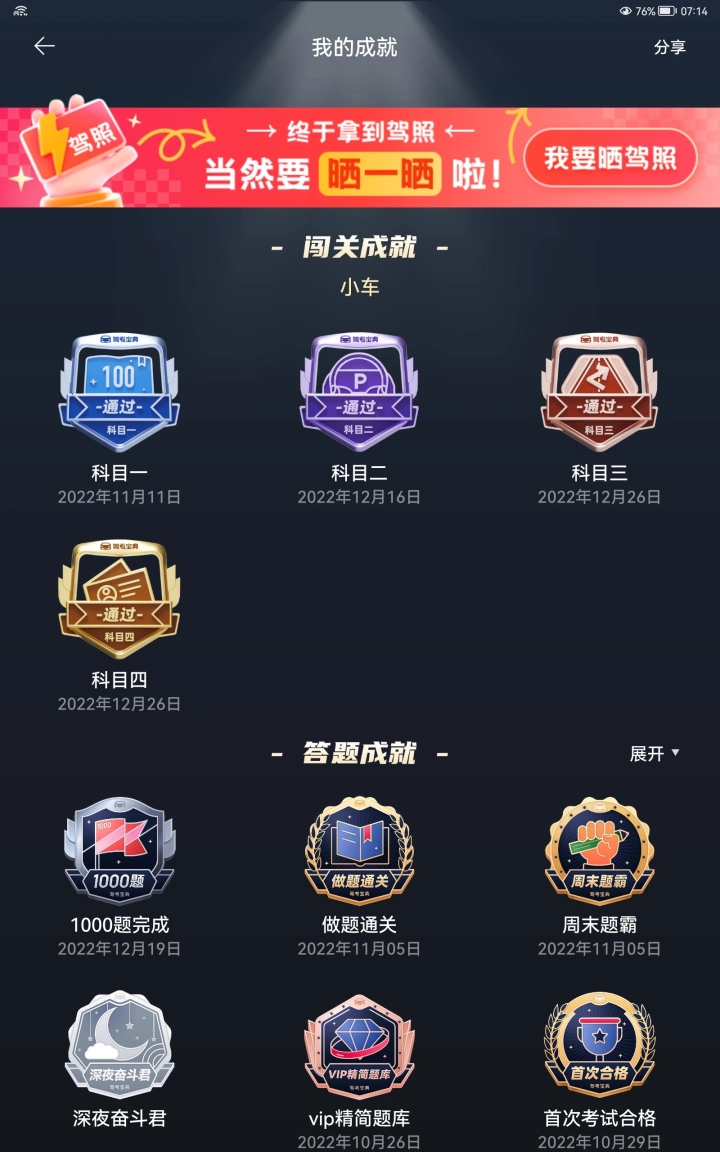The height and width of the screenshot is (1152, 720).
Task: Open the 深夜奋斗君 badge
Action: (119, 1045)
